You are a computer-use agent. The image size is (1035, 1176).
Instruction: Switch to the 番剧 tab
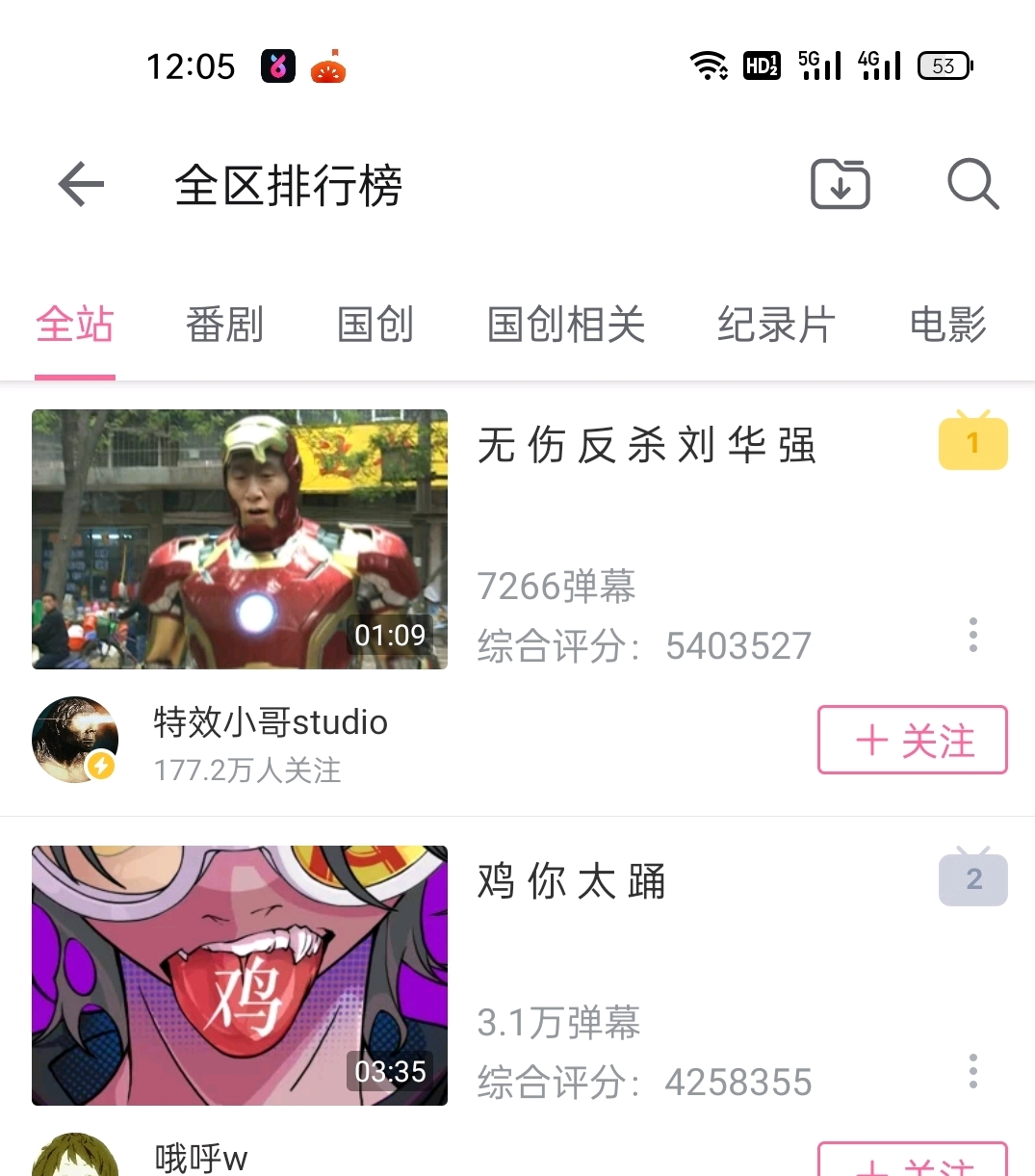coord(224,326)
